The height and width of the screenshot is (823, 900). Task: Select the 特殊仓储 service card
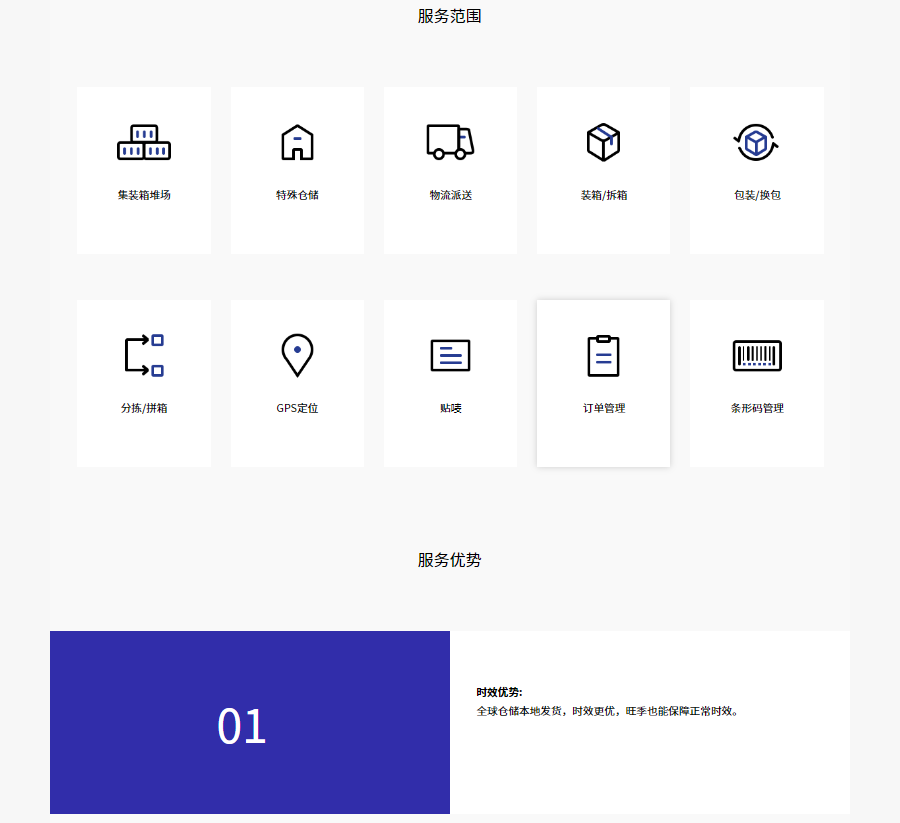click(297, 170)
